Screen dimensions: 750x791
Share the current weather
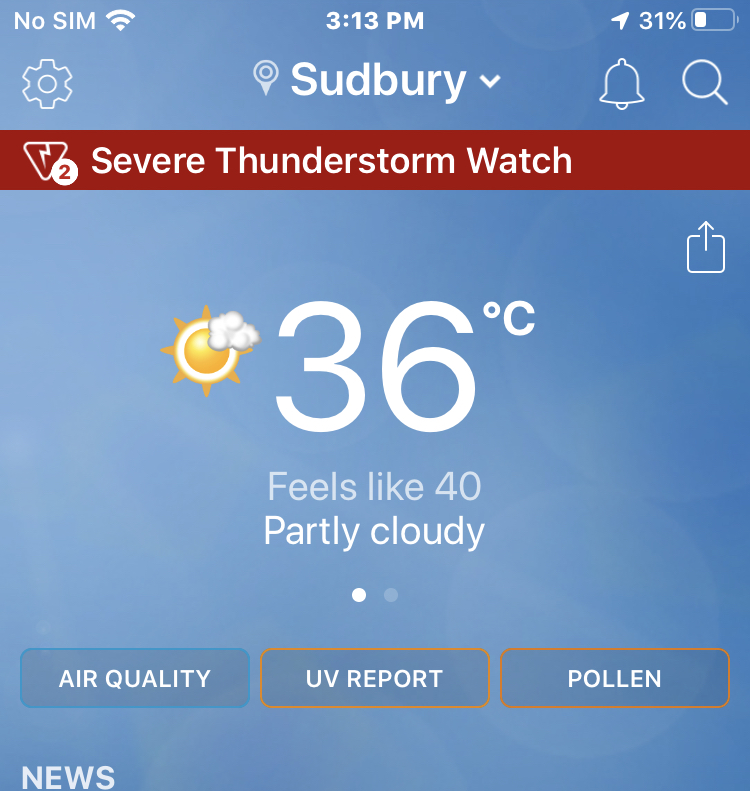[705, 247]
